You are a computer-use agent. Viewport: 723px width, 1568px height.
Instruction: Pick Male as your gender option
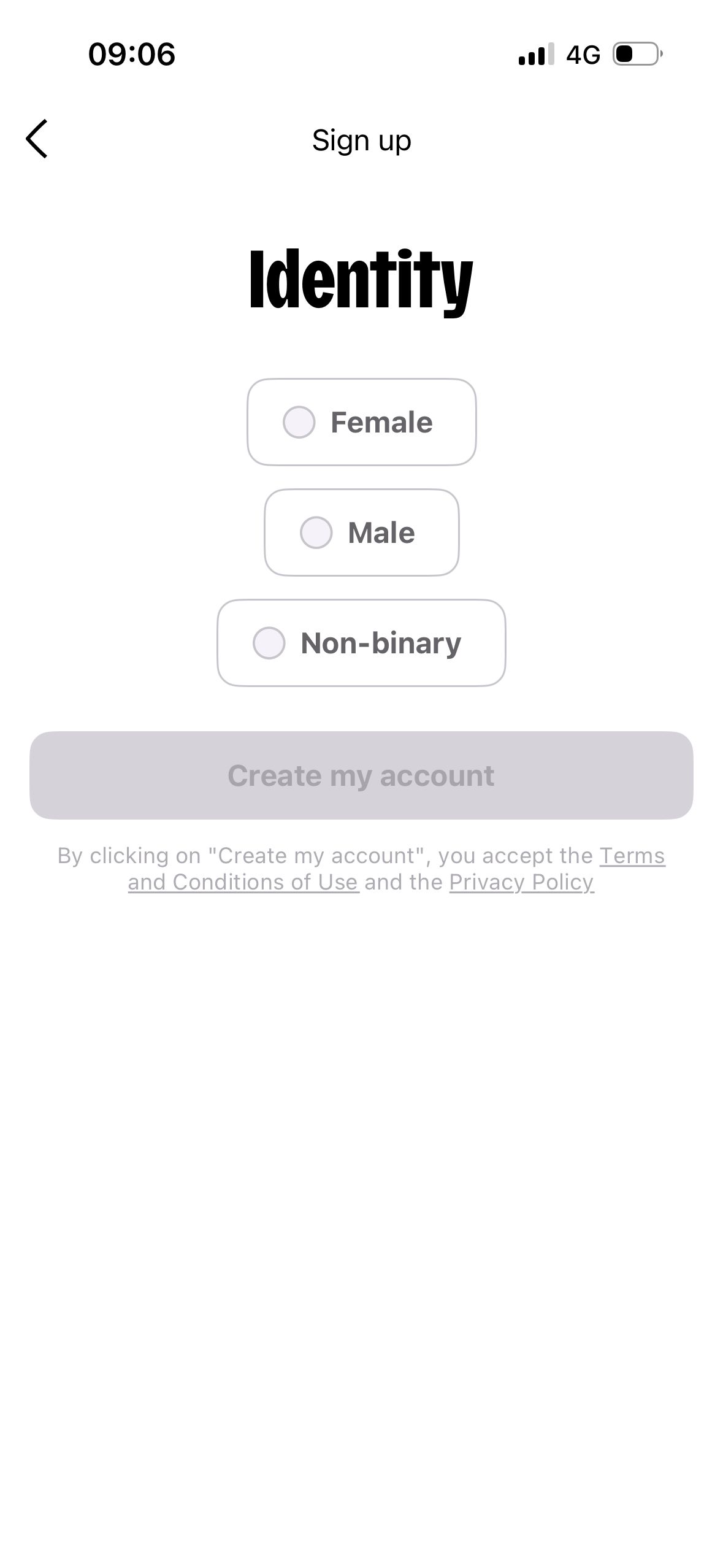(362, 532)
